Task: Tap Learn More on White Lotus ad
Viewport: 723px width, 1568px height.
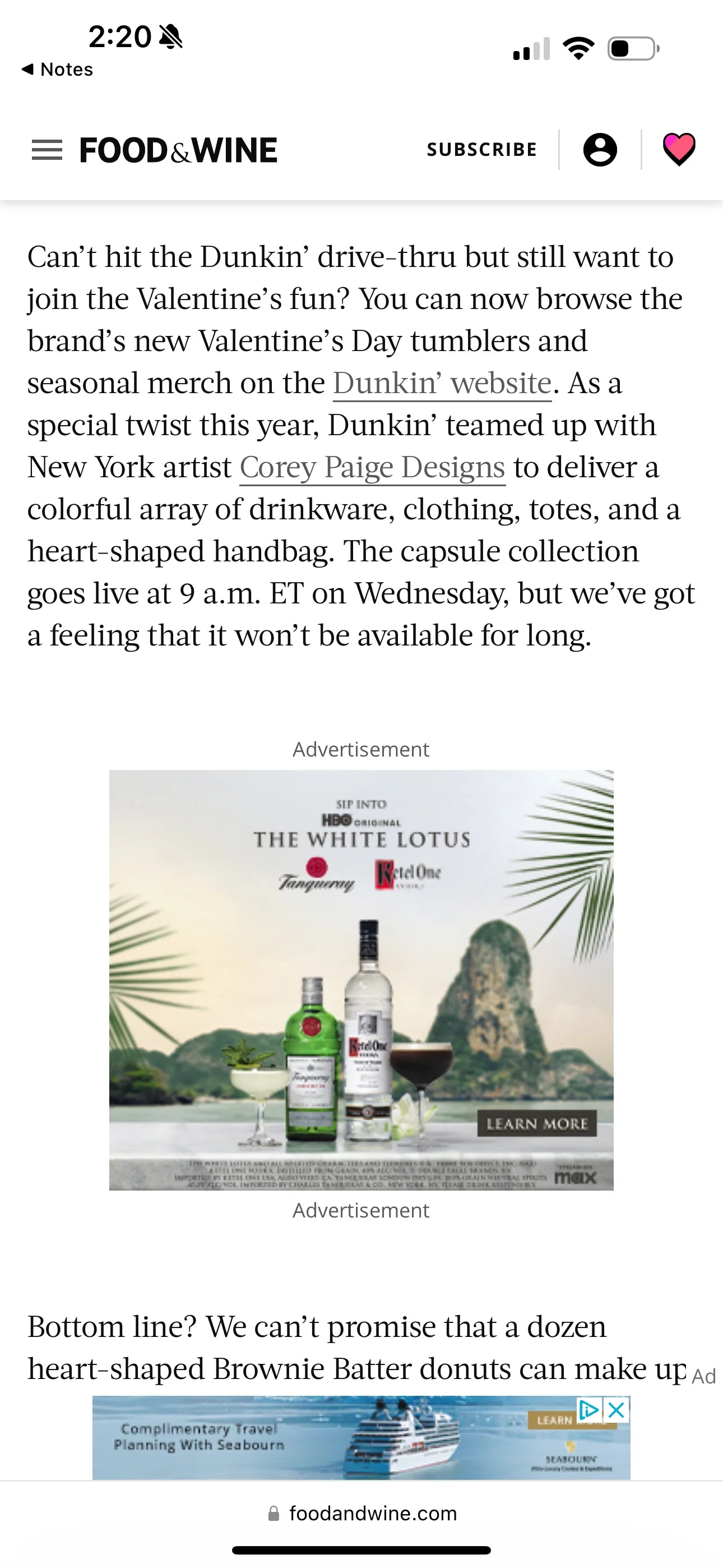Action: click(x=537, y=1124)
